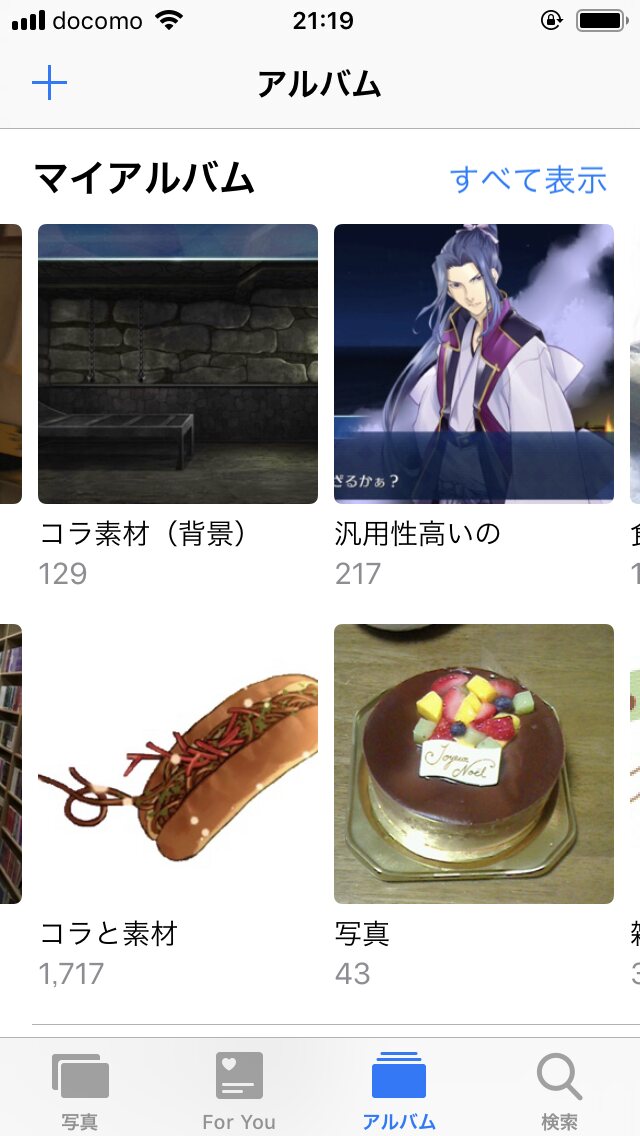Switch to the 写真 tab in the bottom bar

(x=80, y=1090)
